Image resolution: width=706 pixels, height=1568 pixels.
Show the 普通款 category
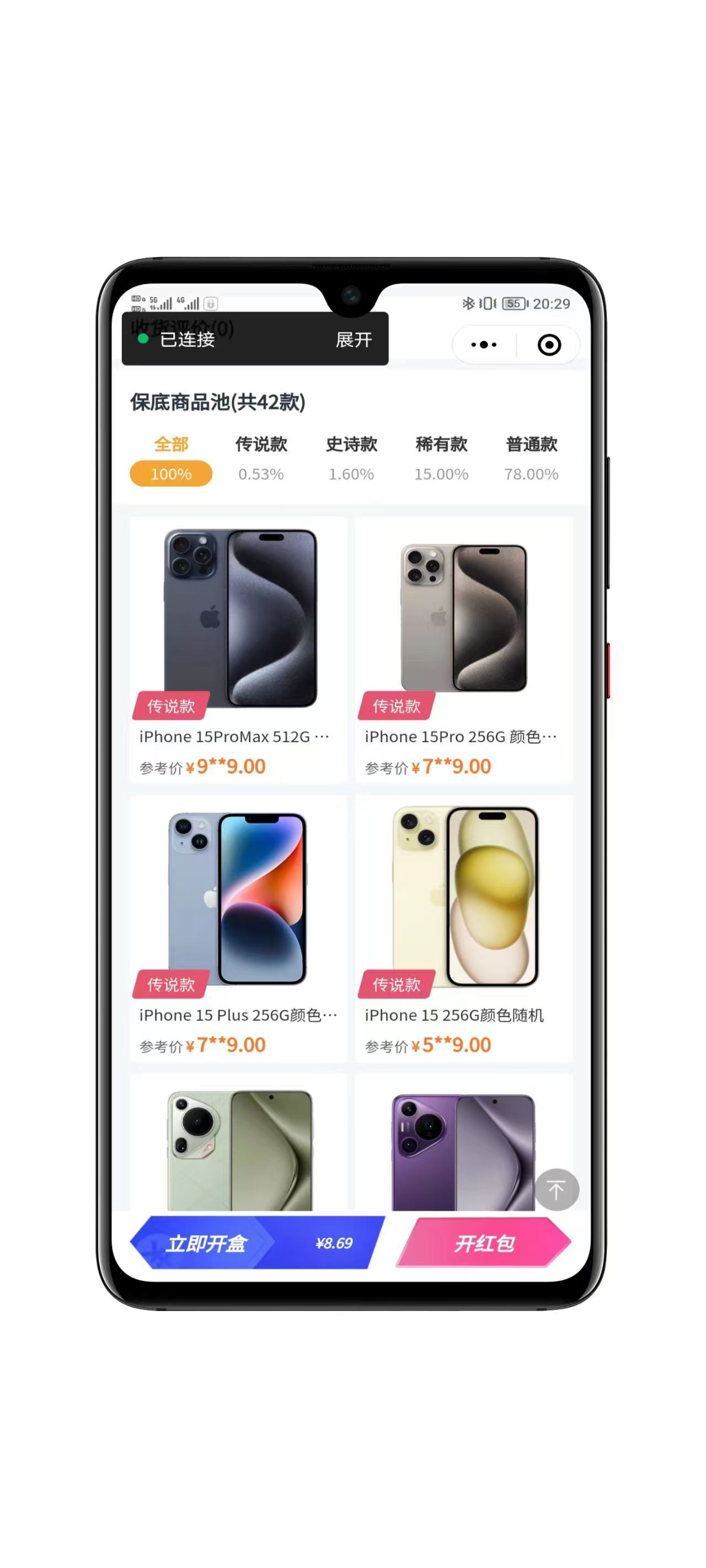[531, 460]
